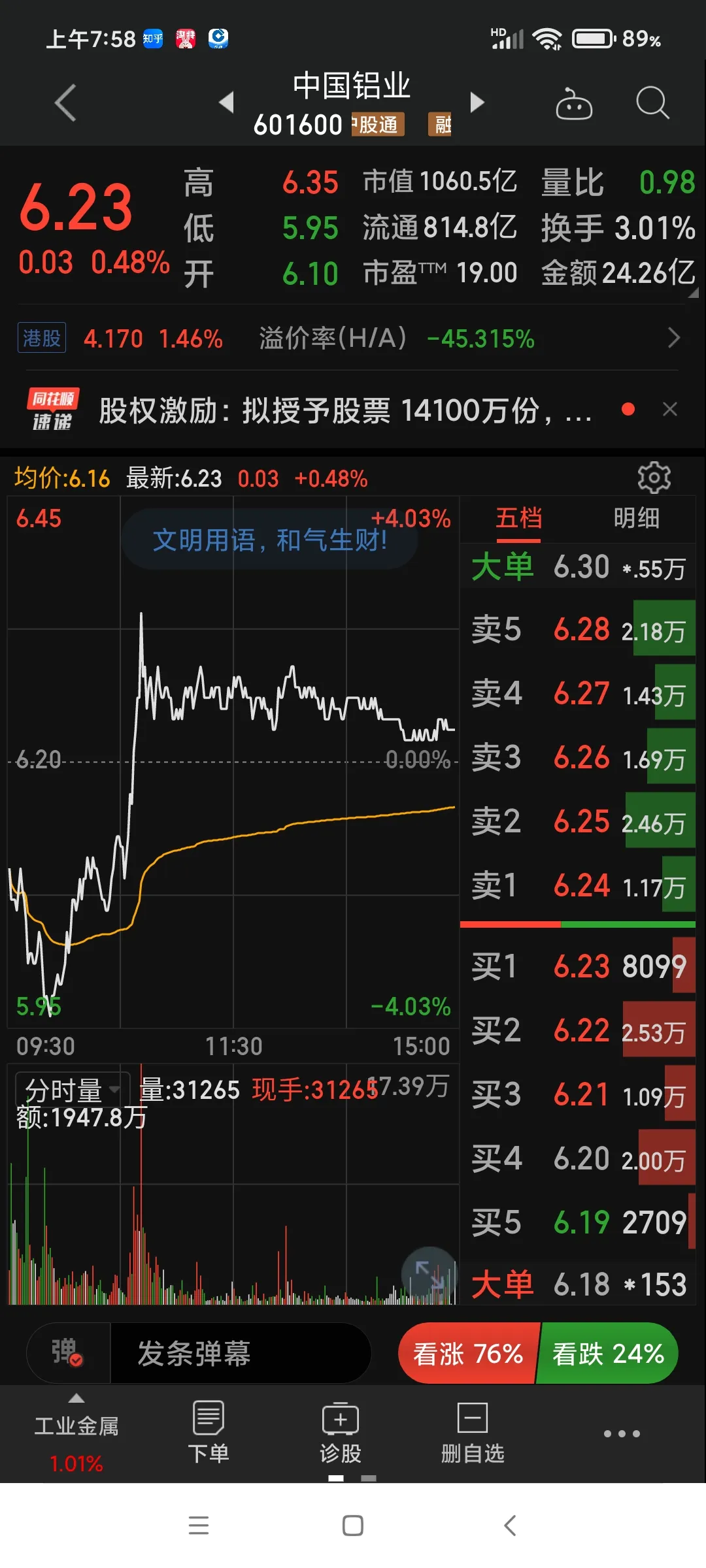
Task: Vote 看涨 bullish
Action: click(x=468, y=1353)
